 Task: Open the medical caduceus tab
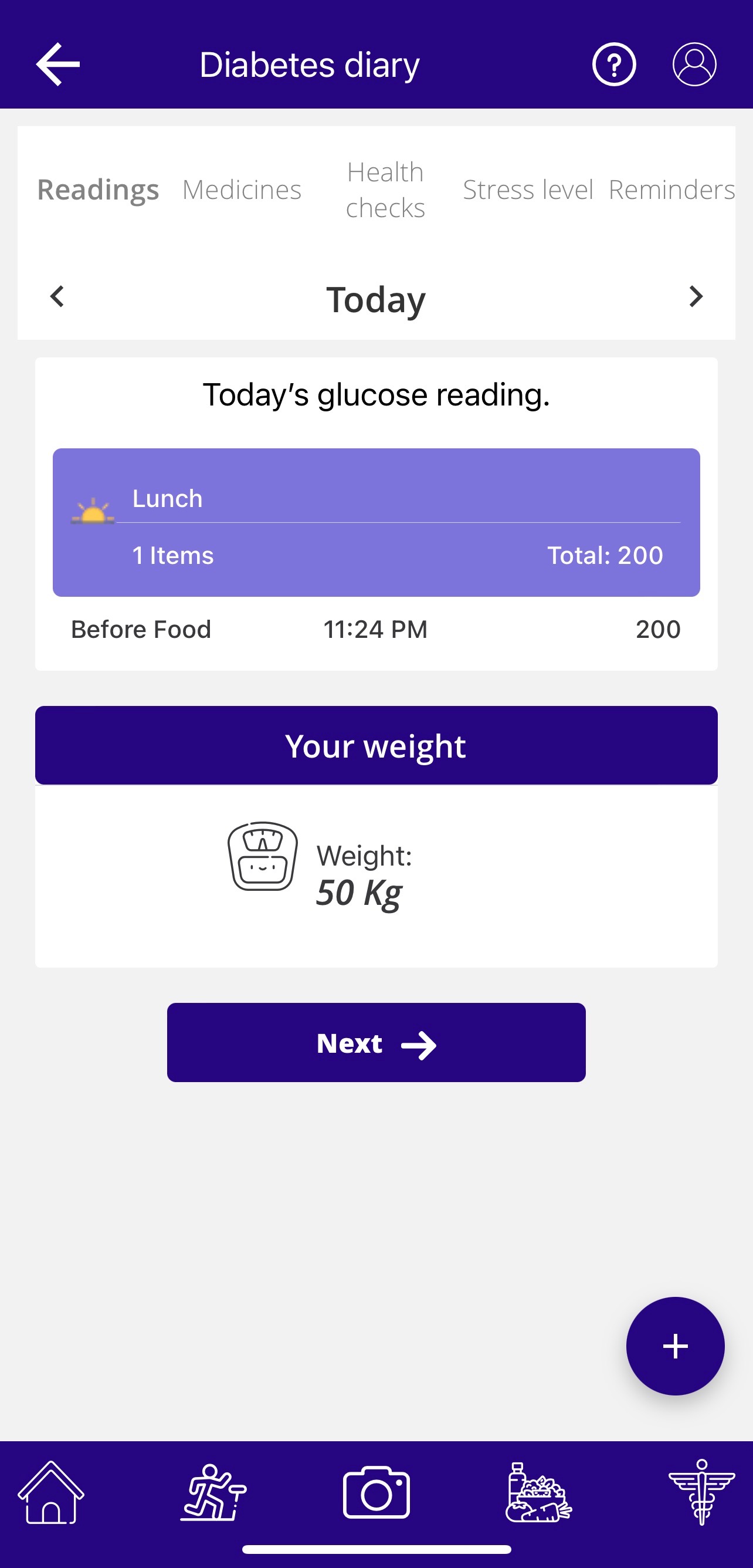coord(701,1492)
